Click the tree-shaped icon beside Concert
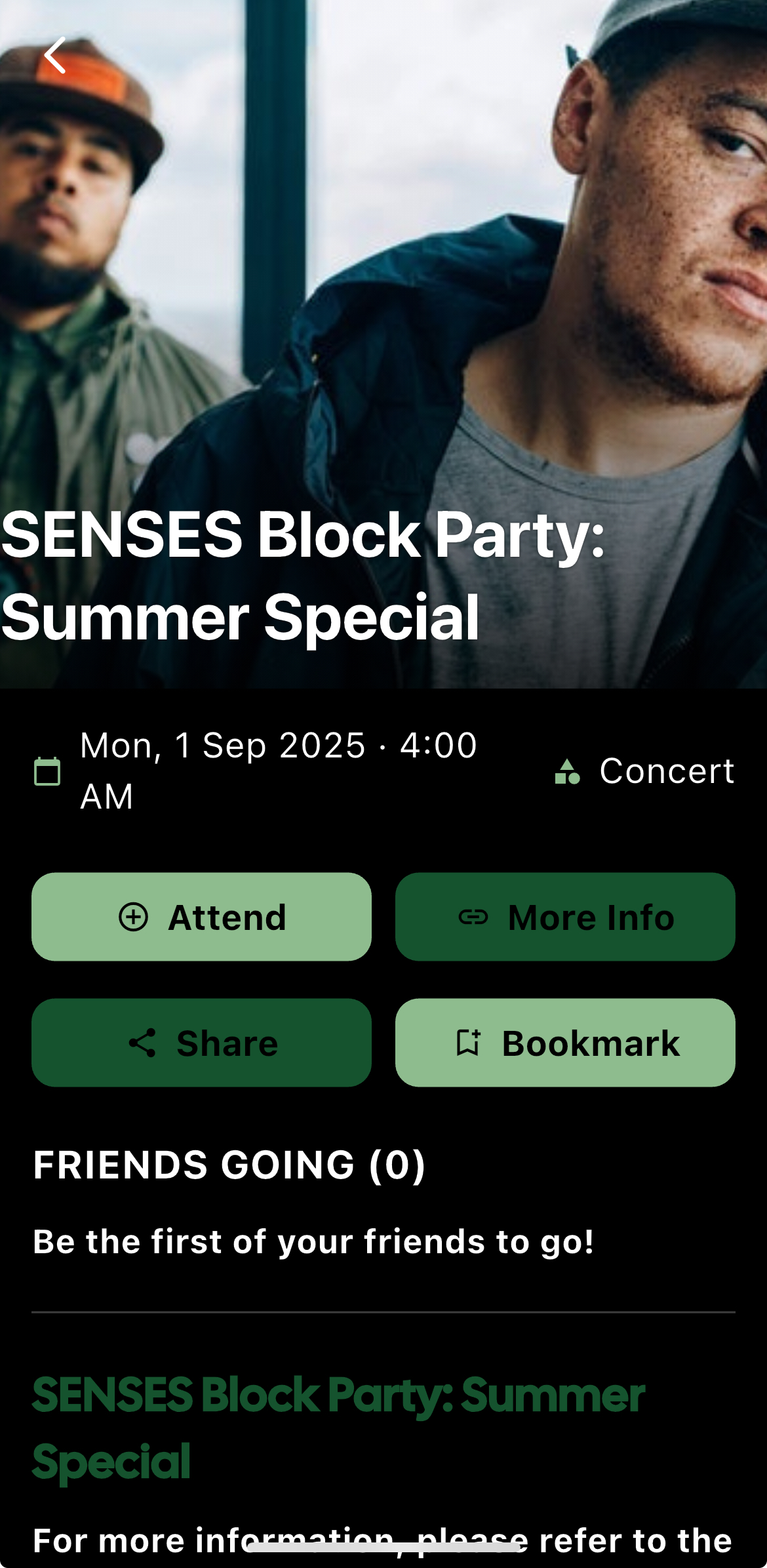Screen dimensions: 767x1568 coord(566,773)
